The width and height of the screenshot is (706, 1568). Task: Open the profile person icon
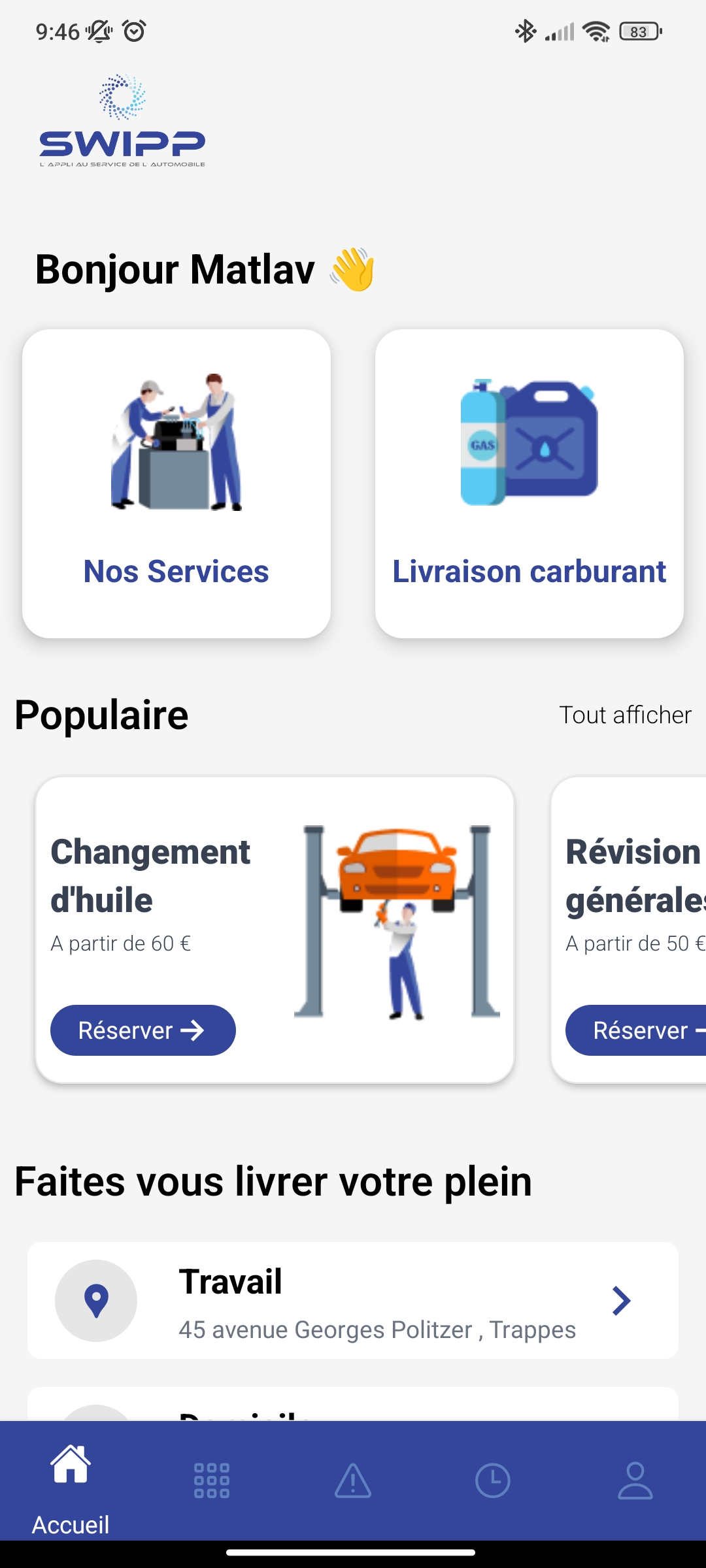click(635, 1479)
